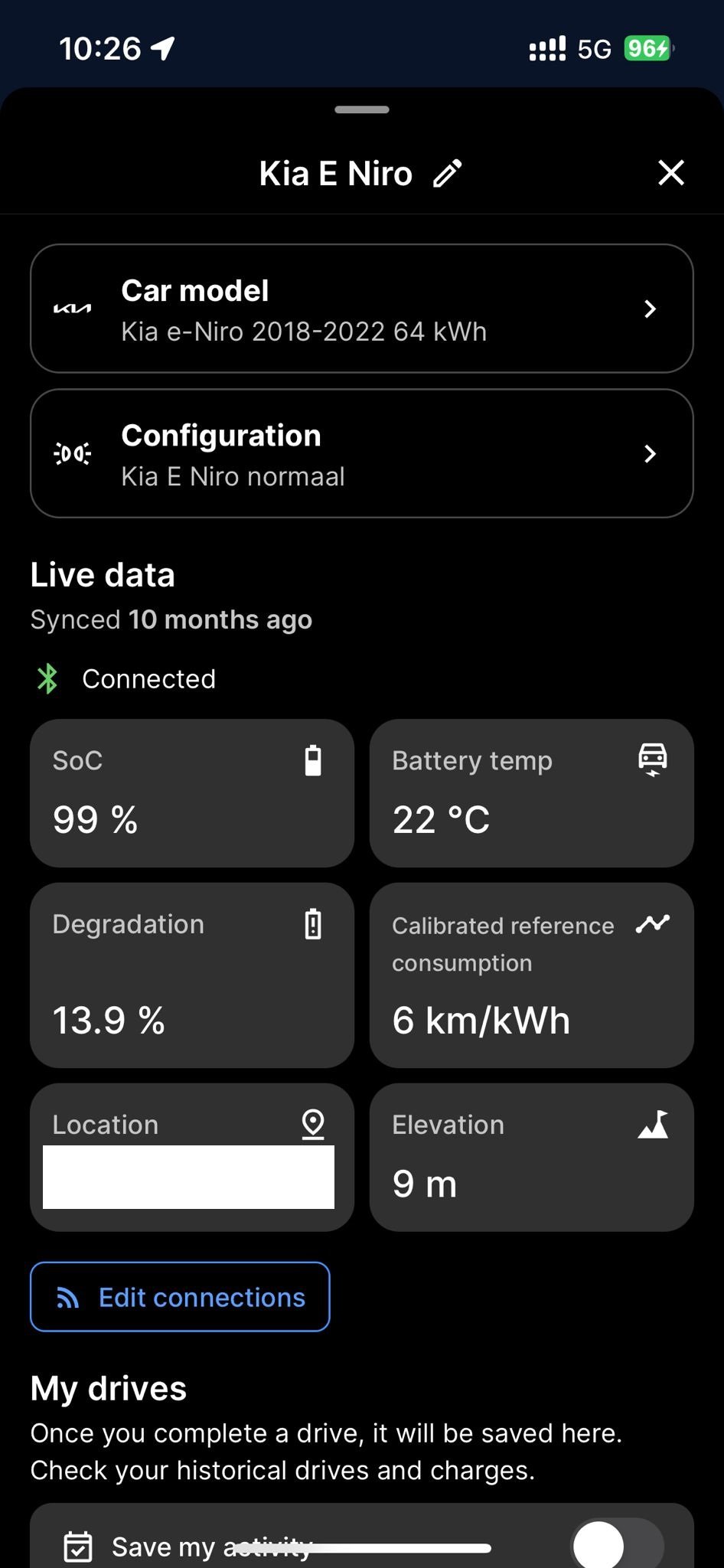Open the Car model row
Screen dimensions: 724x1568
[361, 309]
